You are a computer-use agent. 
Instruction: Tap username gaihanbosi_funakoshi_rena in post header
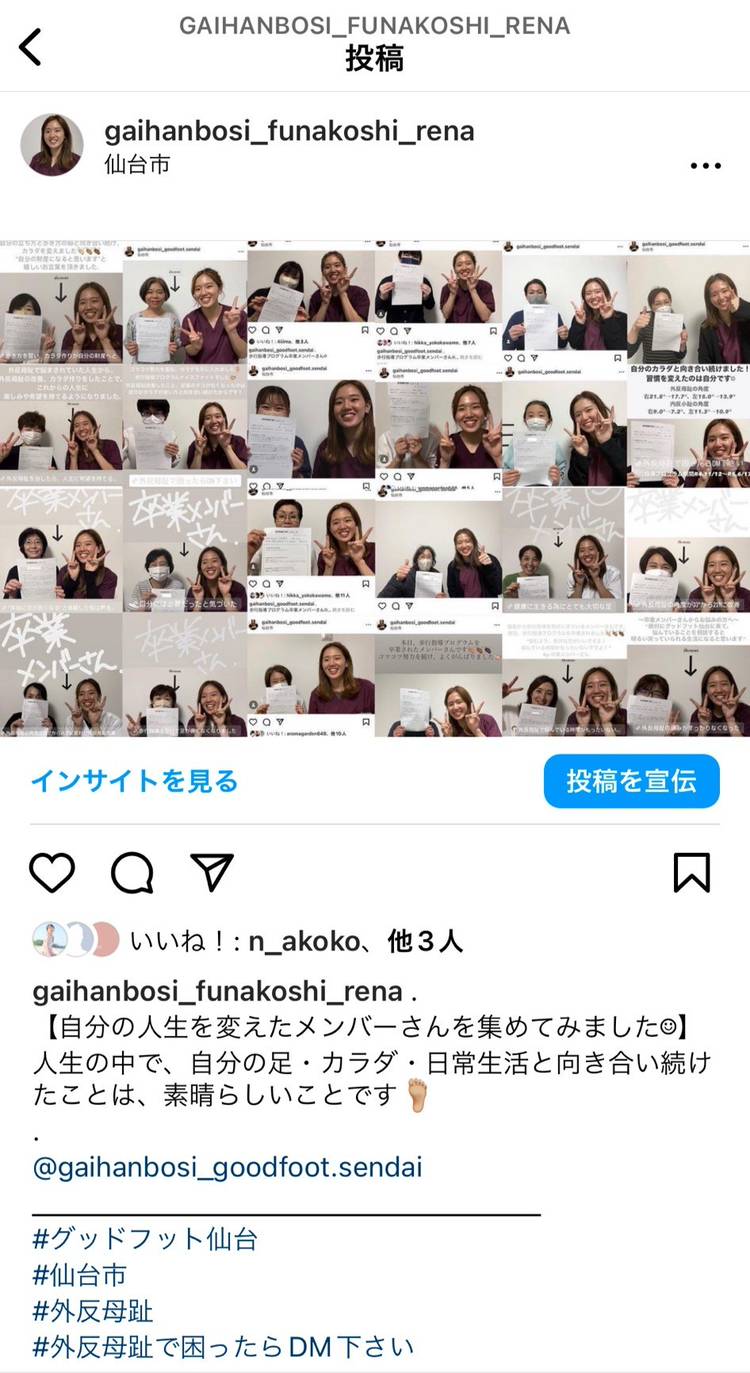[x=289, y=131]
